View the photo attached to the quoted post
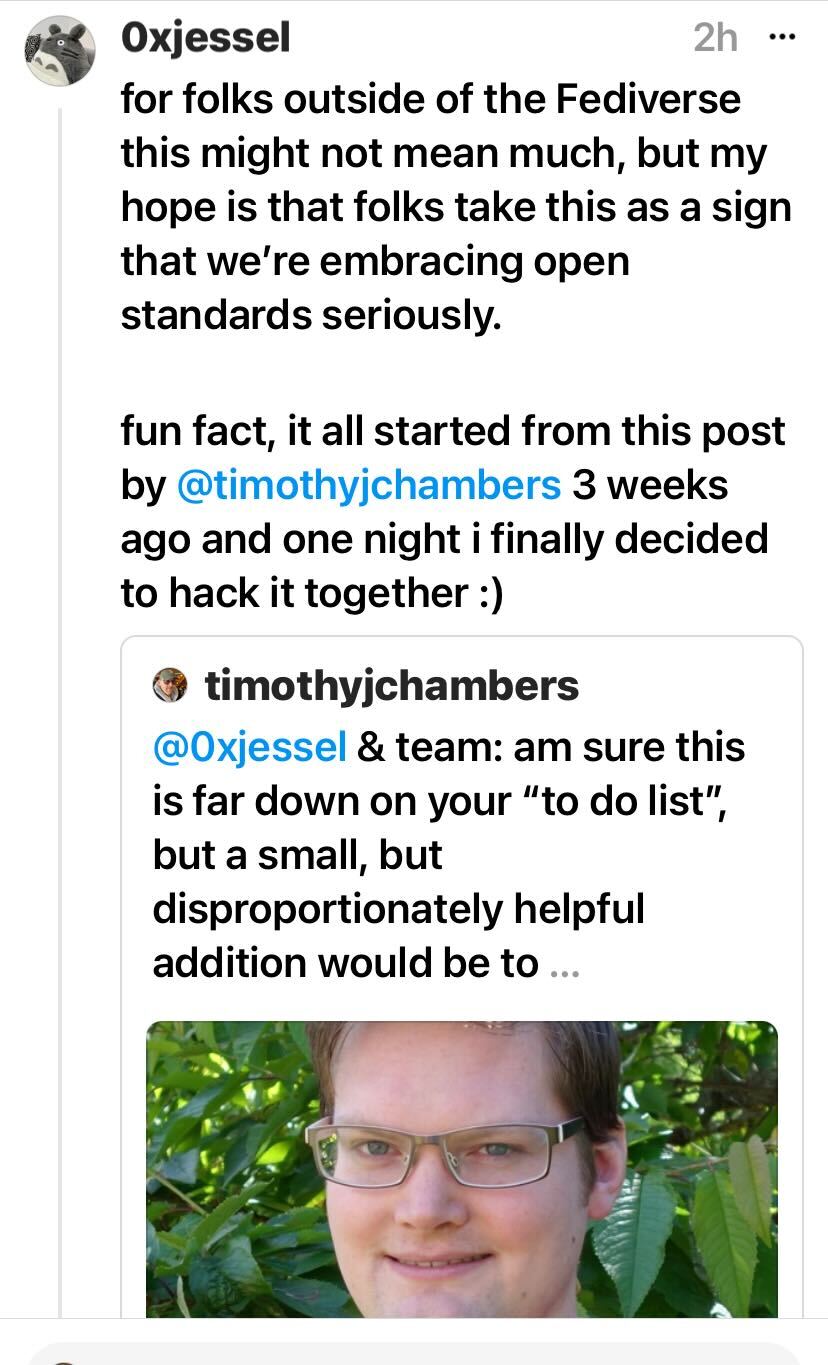 coord(462,1168)
